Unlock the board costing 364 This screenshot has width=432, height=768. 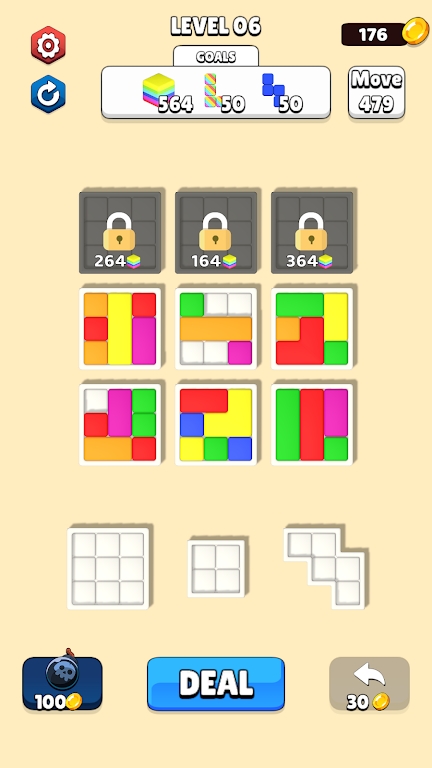tap(312, 232)
